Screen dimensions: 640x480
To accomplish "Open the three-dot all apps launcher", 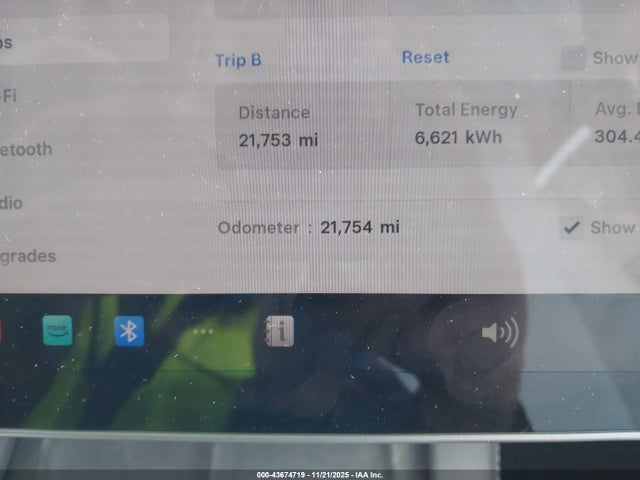I will pyautogui.click(x=204, y=331).
